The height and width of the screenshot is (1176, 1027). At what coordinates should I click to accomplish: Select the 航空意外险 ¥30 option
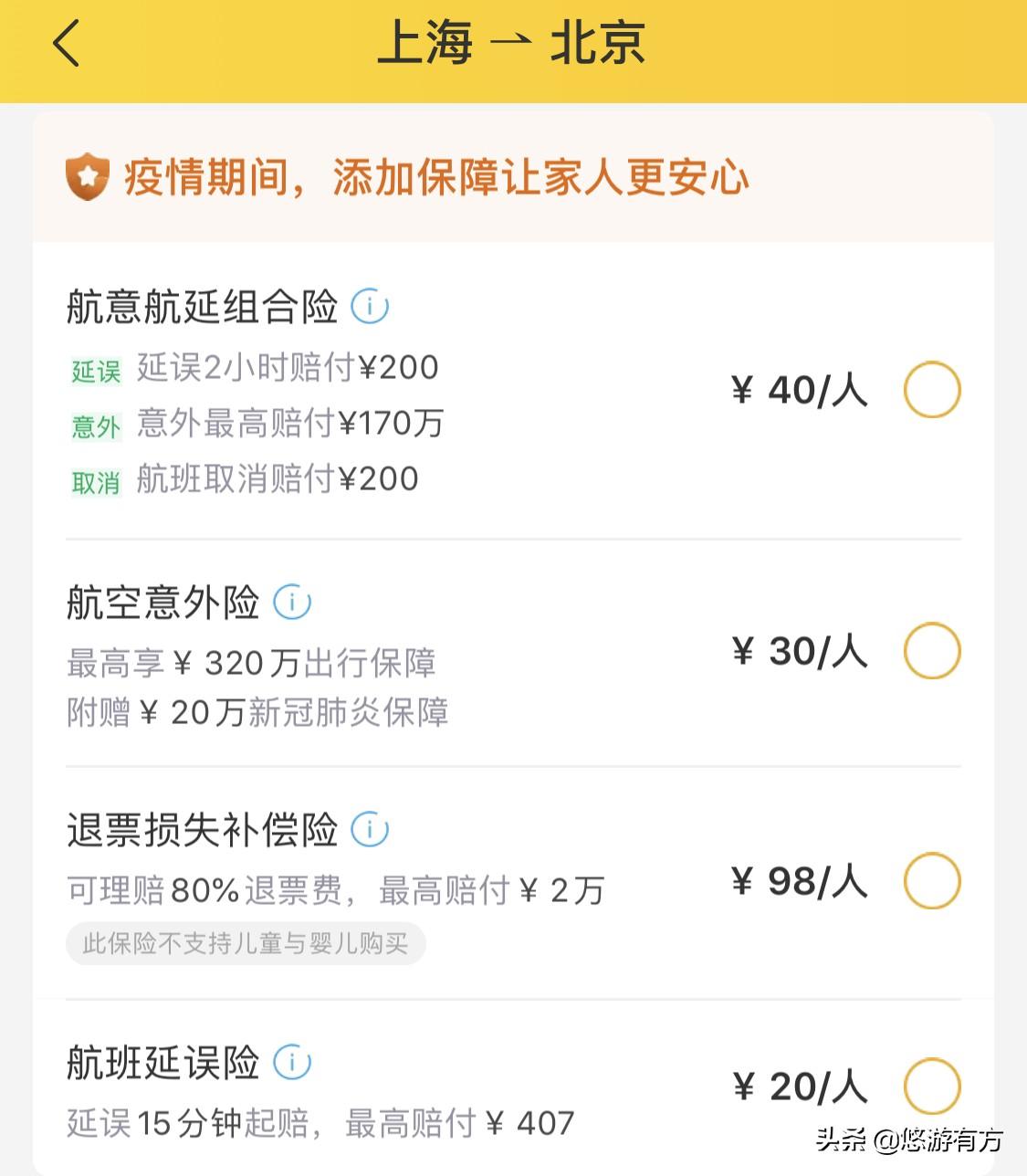931,651
